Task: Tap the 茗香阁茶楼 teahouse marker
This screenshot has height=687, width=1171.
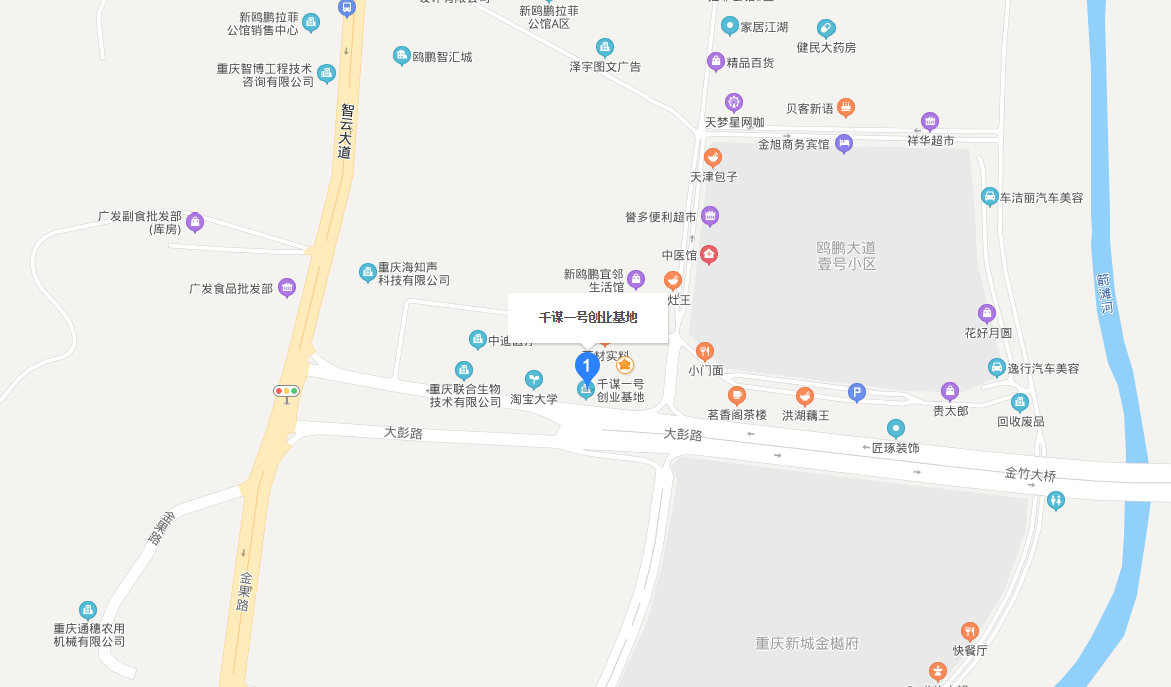Action: (737, 395)
